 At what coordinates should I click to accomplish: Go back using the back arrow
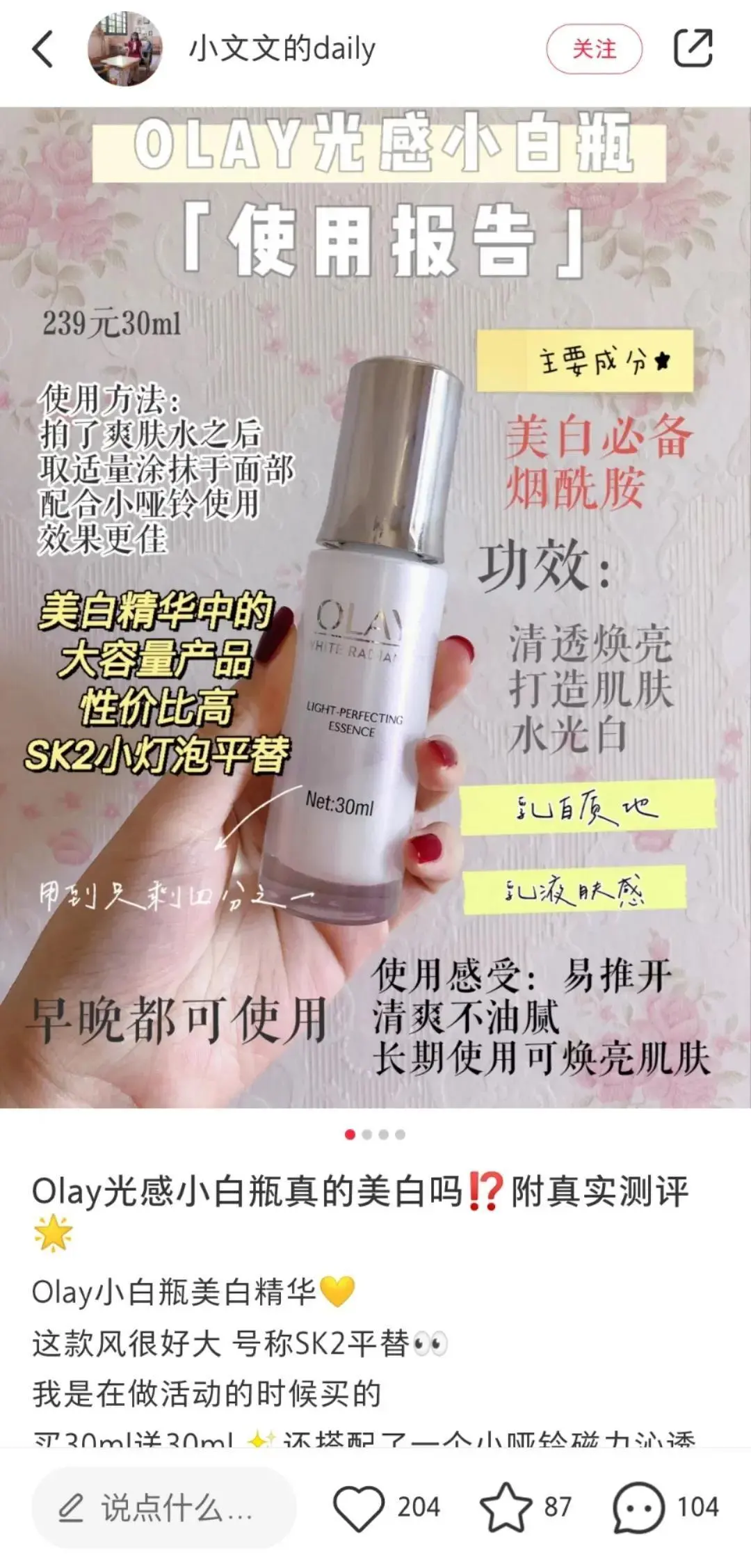(x=43, y=50)
